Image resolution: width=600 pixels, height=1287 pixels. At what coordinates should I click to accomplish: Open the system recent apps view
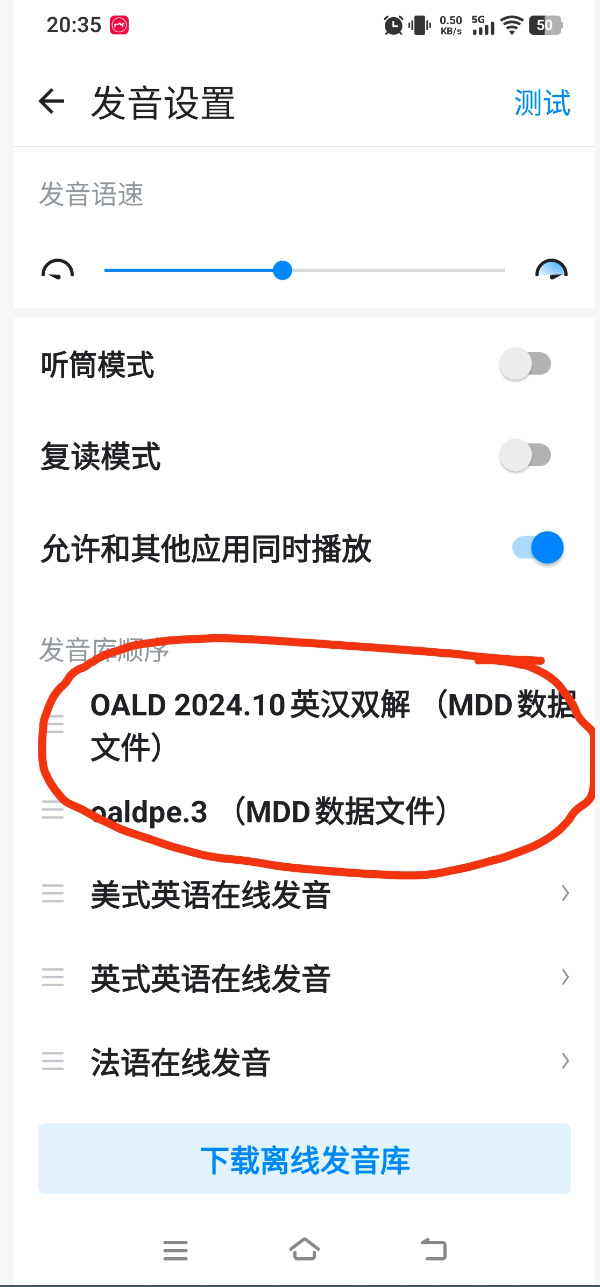coord(175,1249)
